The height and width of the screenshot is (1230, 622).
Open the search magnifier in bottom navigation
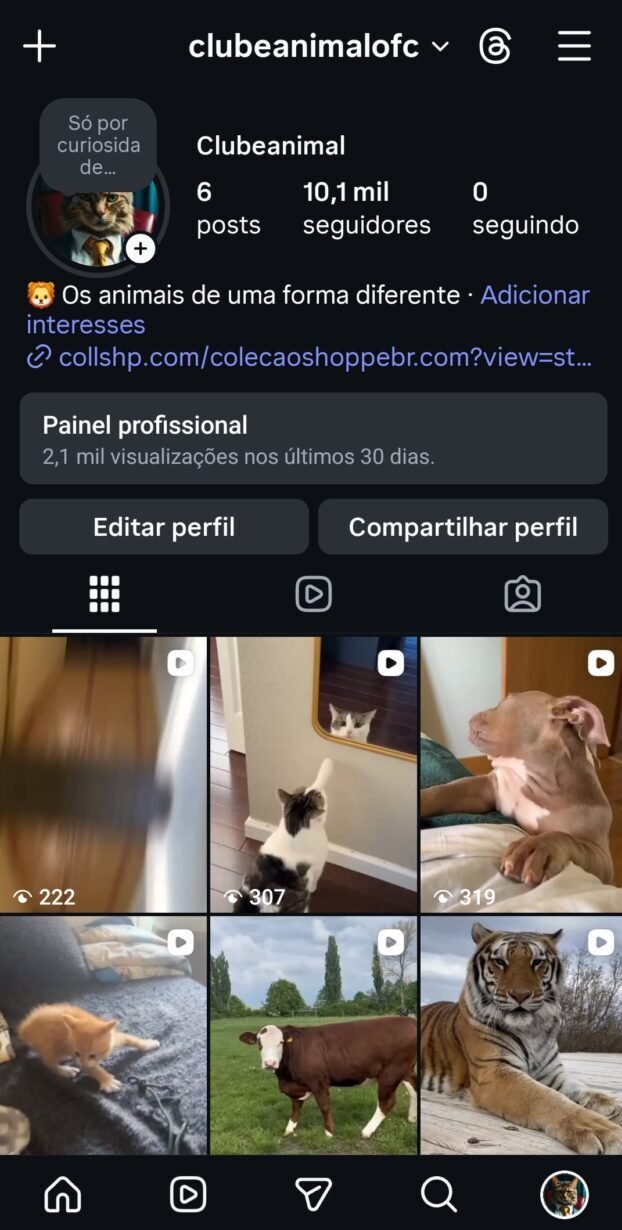438,1194
